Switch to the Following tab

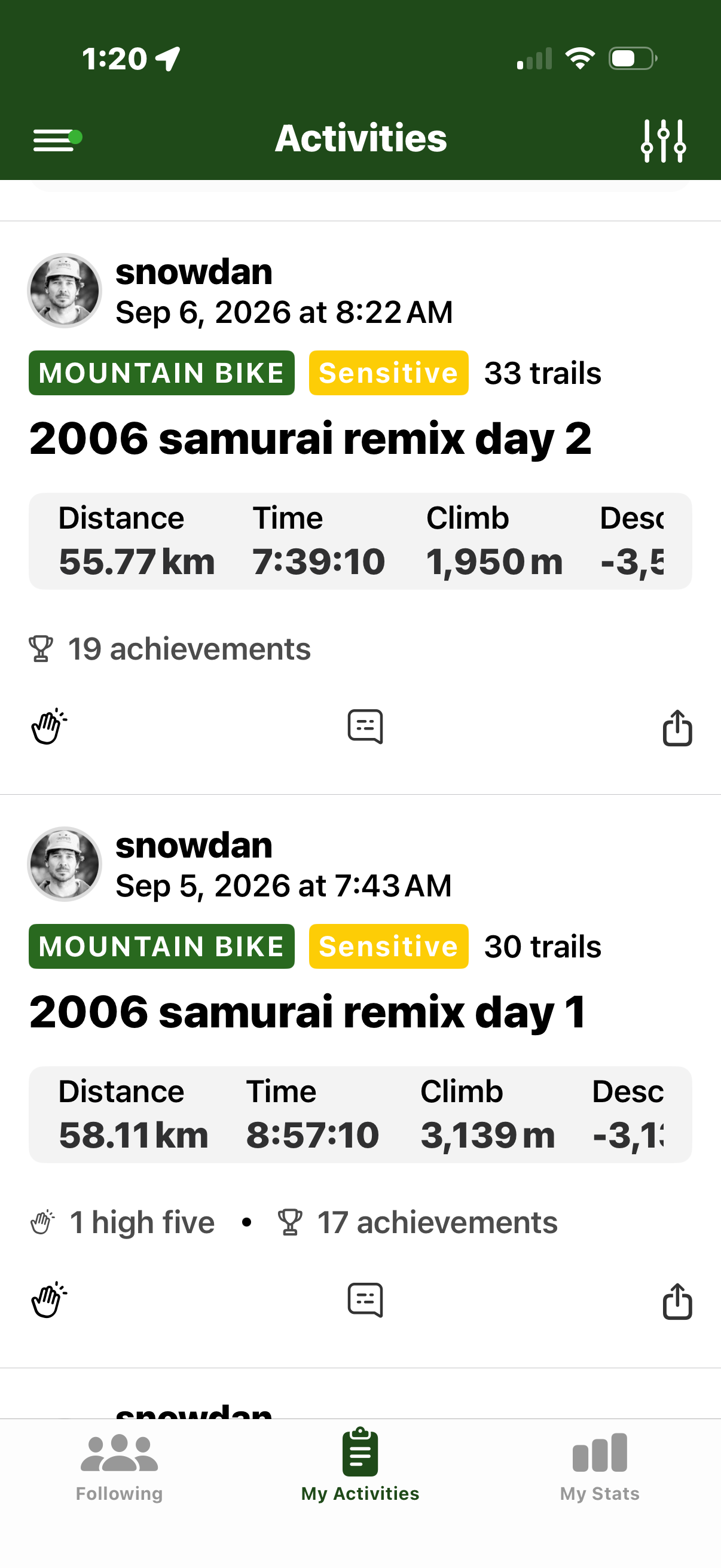point(119,1468)
